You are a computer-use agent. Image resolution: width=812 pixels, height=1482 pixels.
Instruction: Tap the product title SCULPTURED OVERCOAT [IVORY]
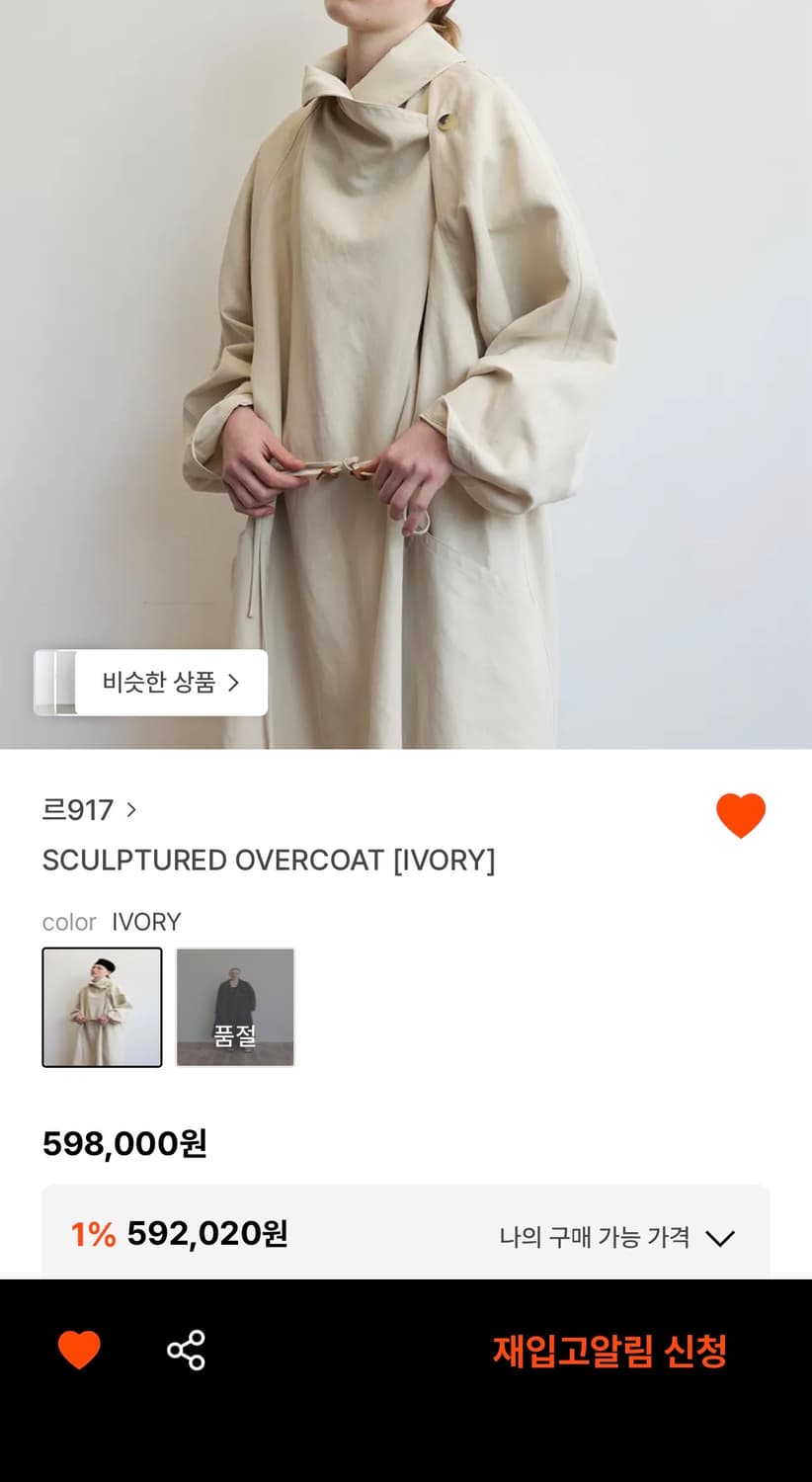(271, 861)
